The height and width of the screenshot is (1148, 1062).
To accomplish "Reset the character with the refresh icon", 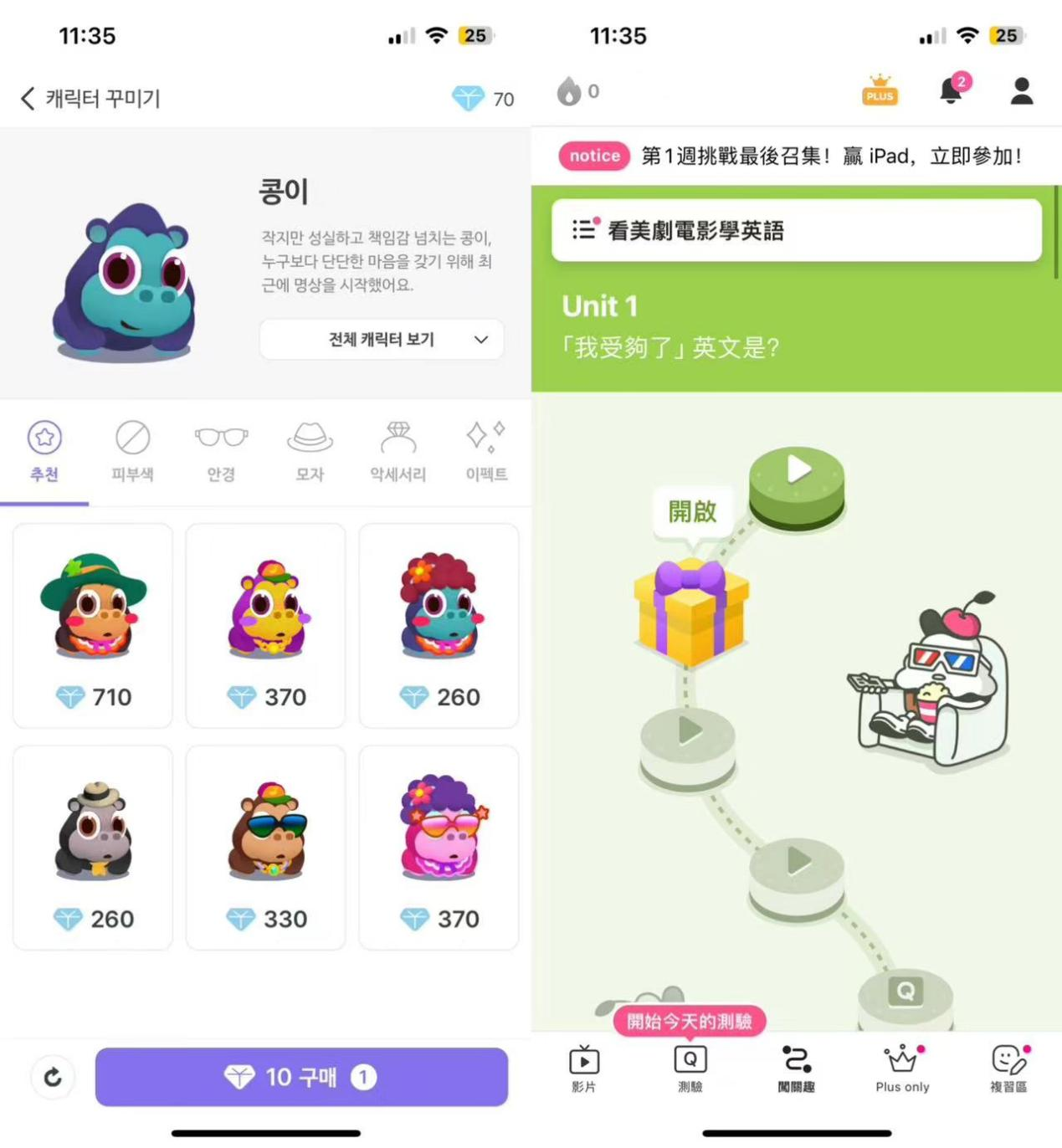I will 53,1077.
